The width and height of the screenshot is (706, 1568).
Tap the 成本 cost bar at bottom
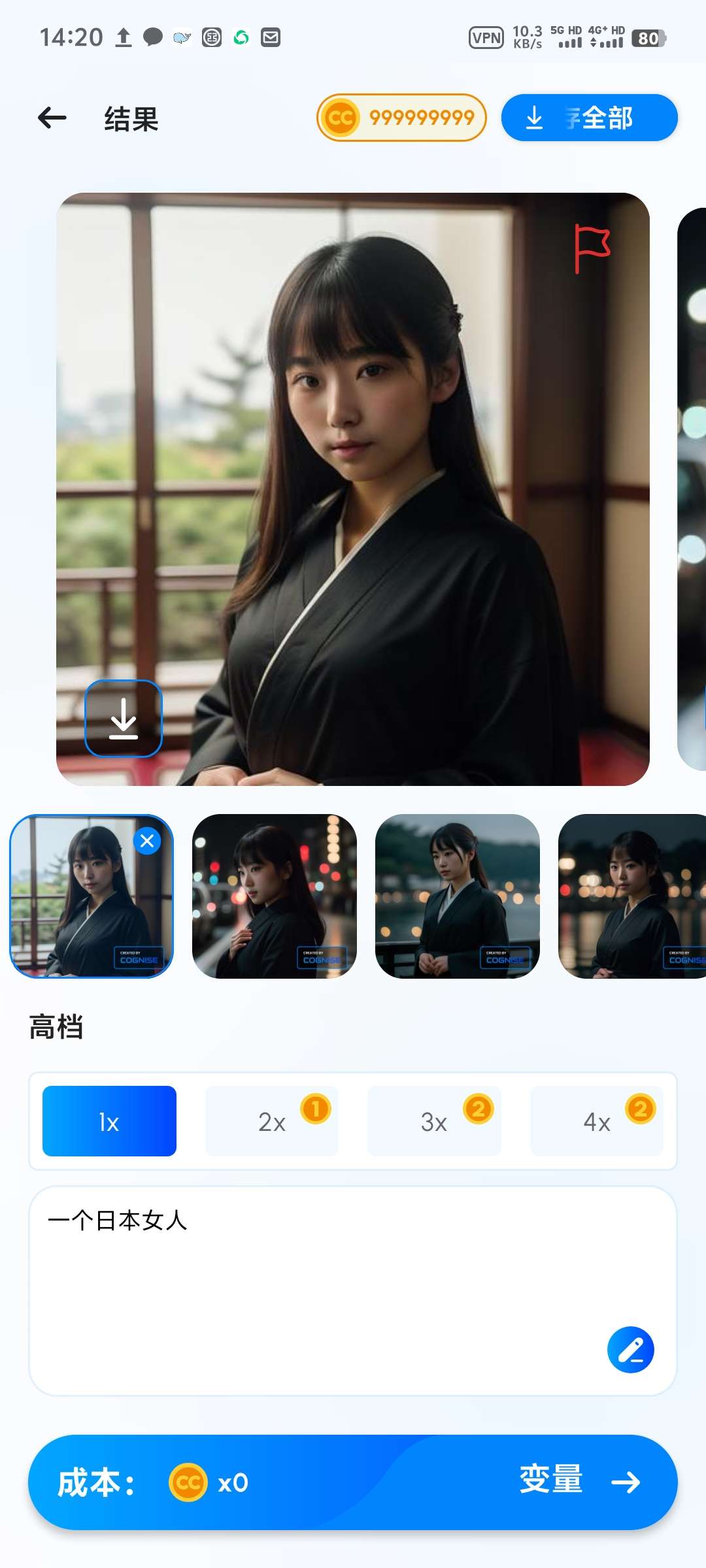pyautogui.click(x=97, y=1483)
